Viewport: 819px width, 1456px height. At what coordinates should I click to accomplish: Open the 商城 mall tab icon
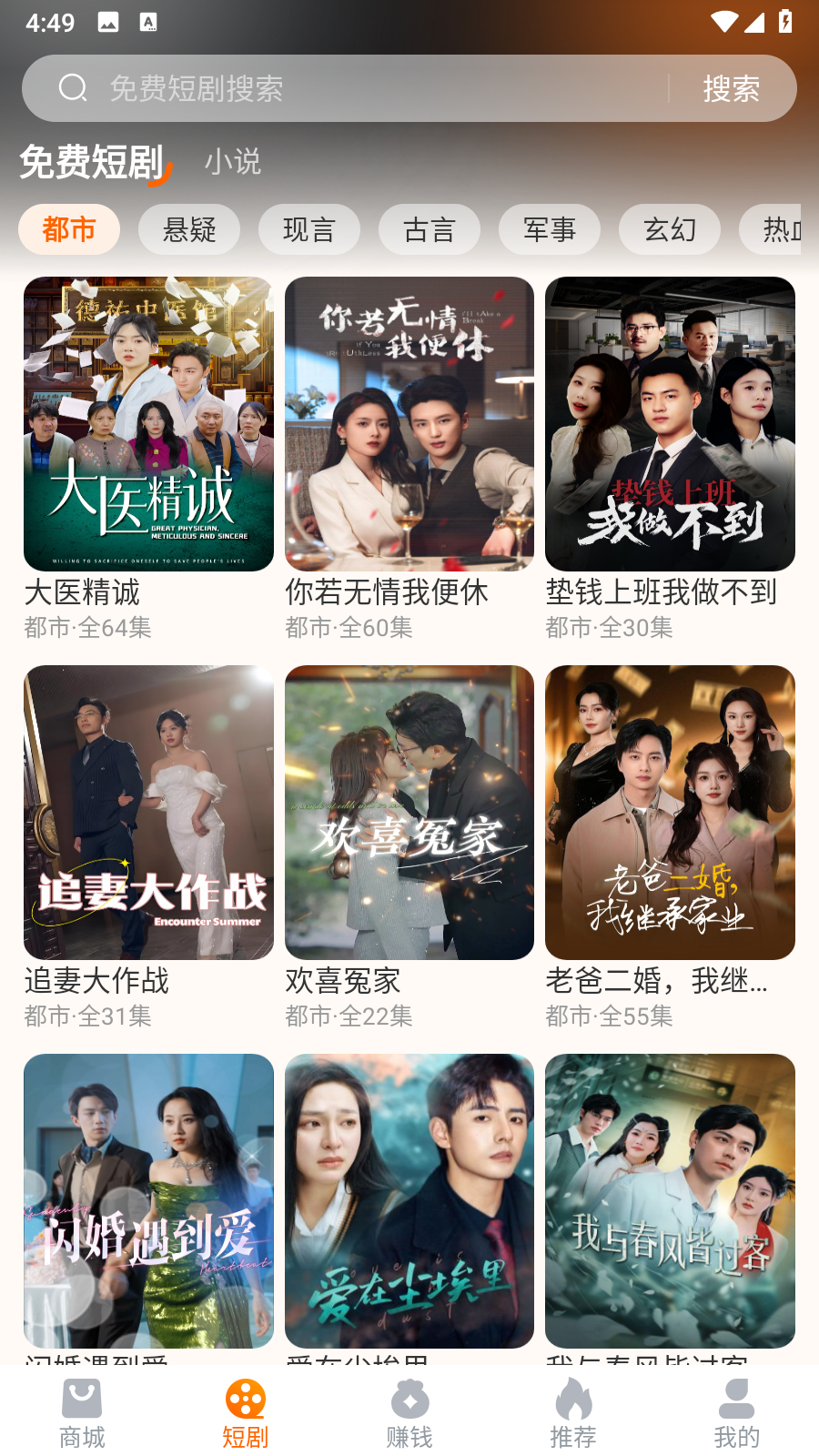coord(81,1404)
